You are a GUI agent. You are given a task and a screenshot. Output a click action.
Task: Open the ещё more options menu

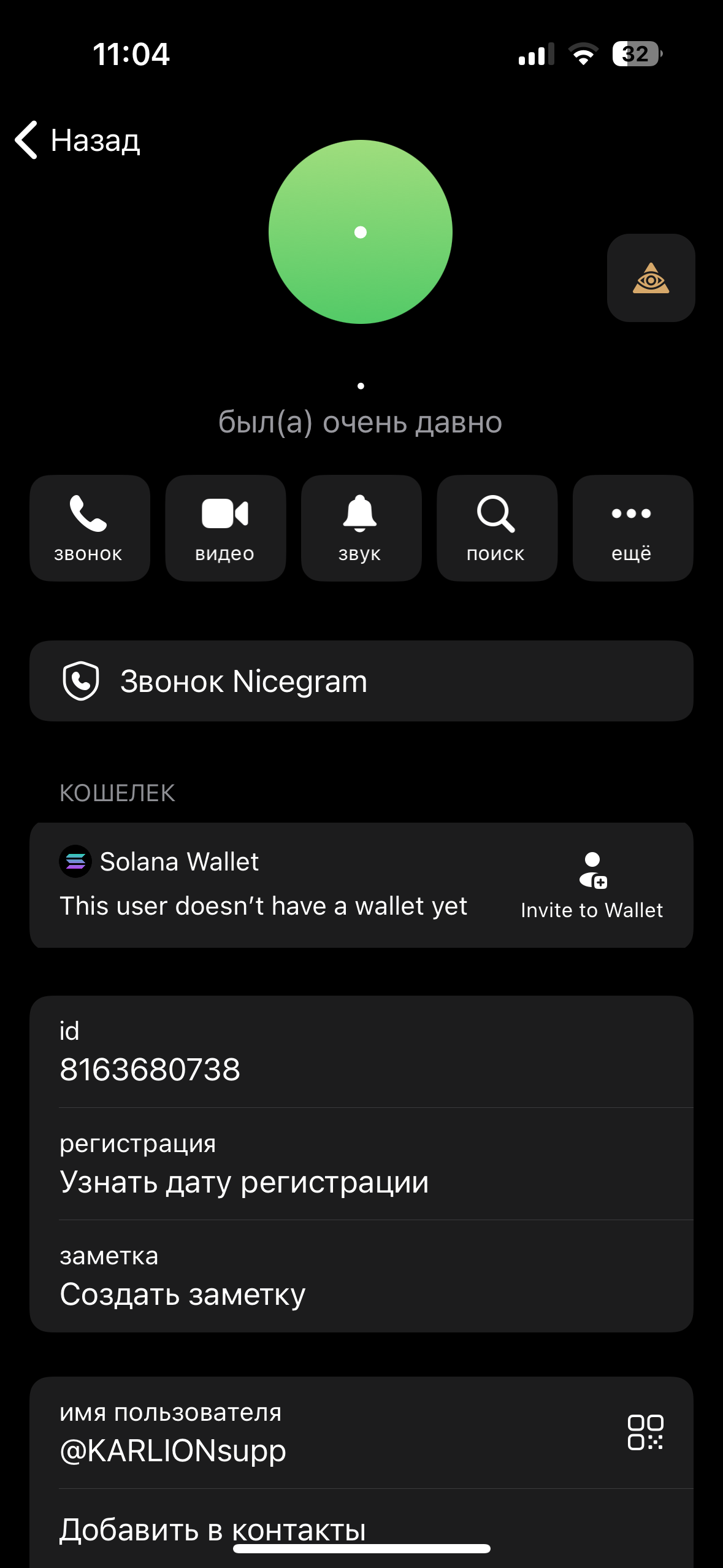pyautogui.click(x=632, y=528)
